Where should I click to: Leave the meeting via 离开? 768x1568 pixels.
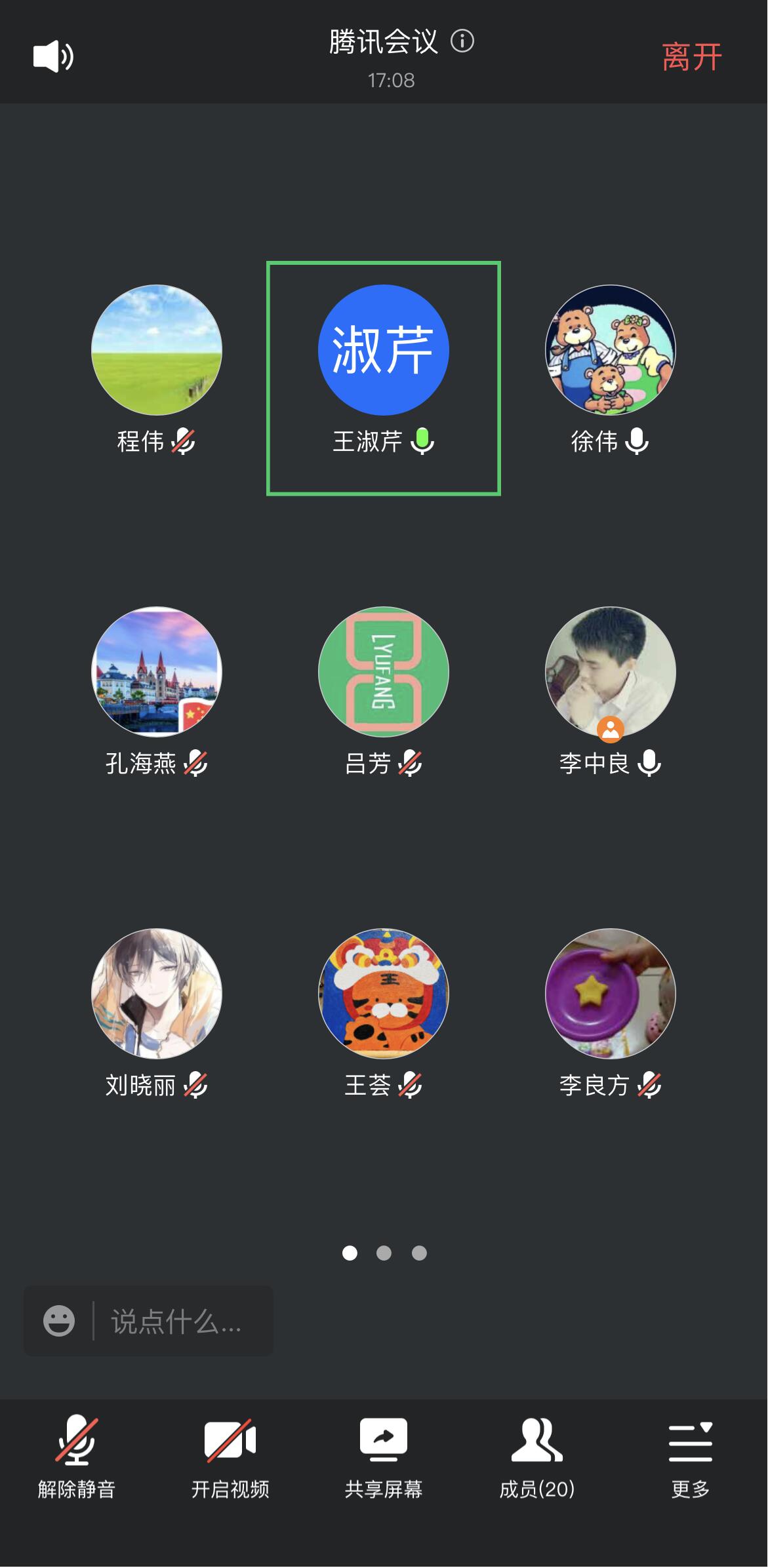click(691, 57)
